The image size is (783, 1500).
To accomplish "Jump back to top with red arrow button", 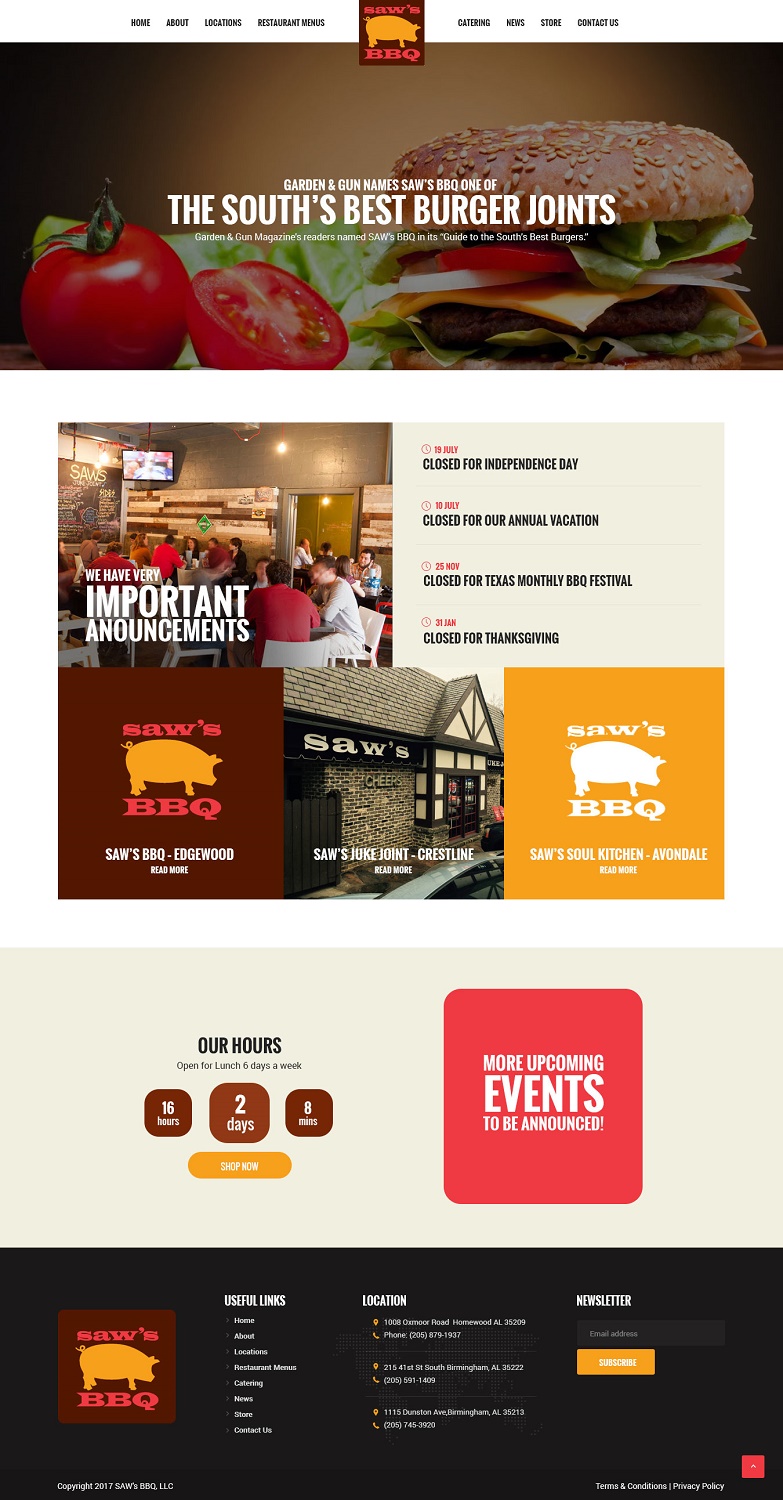I will [x=752, y=1466].
